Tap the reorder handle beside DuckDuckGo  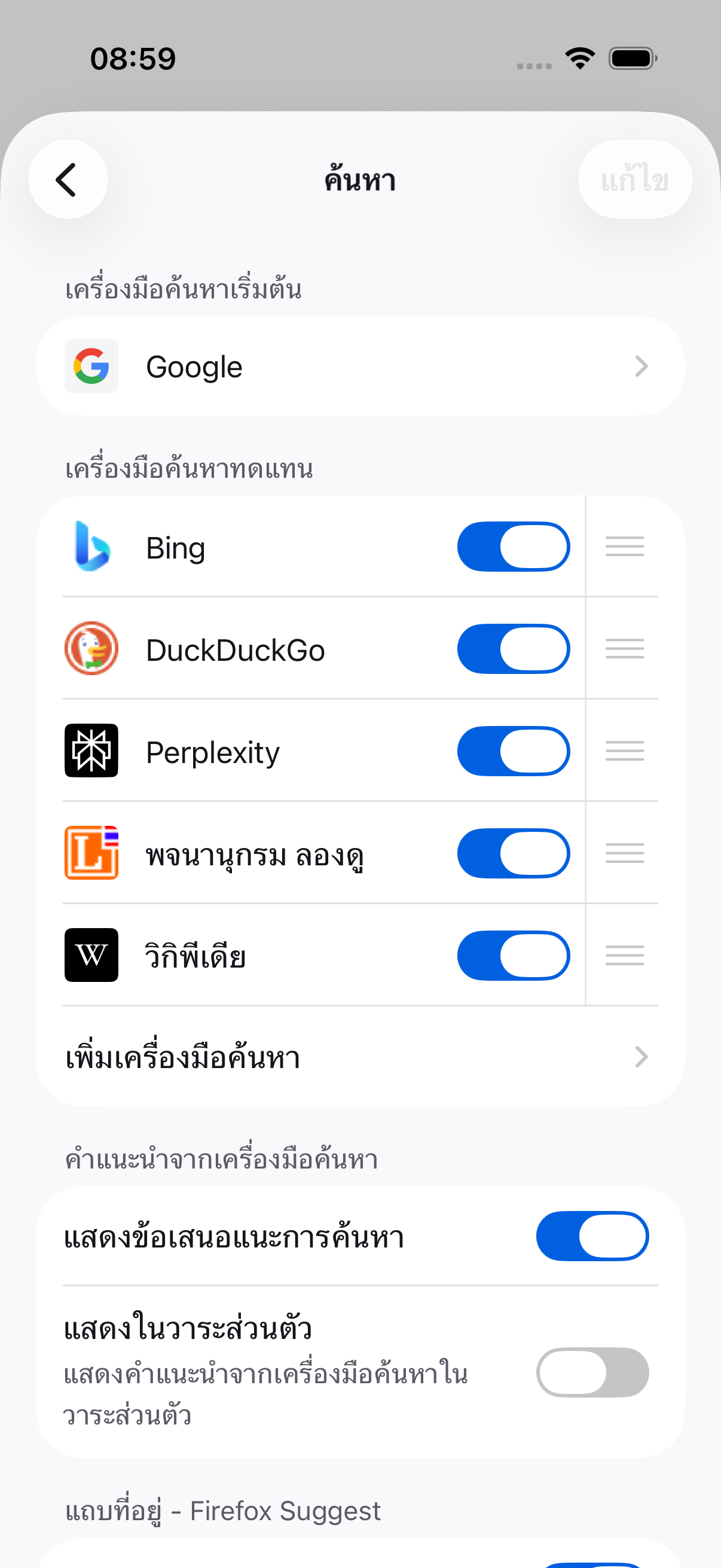point(624,649)
